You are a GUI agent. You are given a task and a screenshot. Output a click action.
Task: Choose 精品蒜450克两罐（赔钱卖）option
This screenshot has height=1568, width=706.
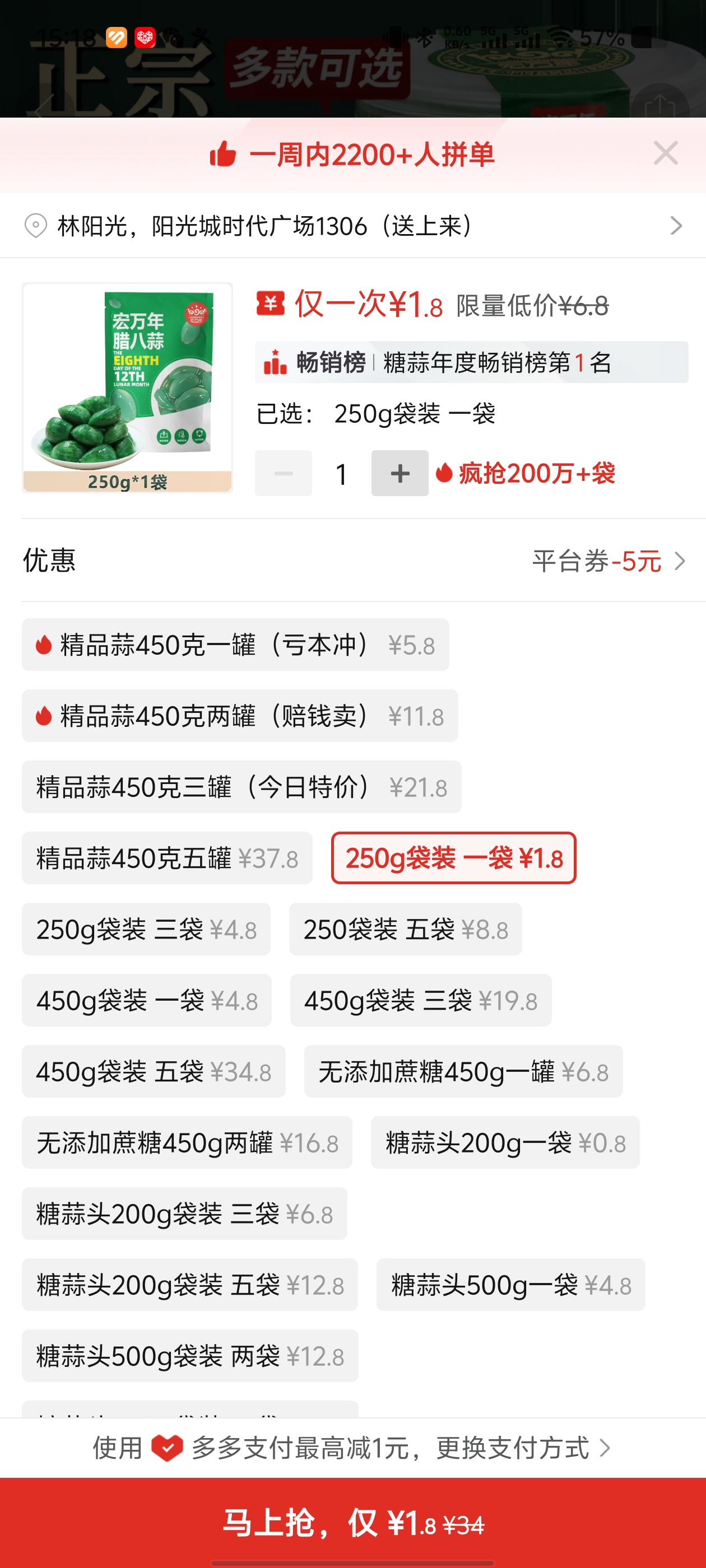click(239, 716)
